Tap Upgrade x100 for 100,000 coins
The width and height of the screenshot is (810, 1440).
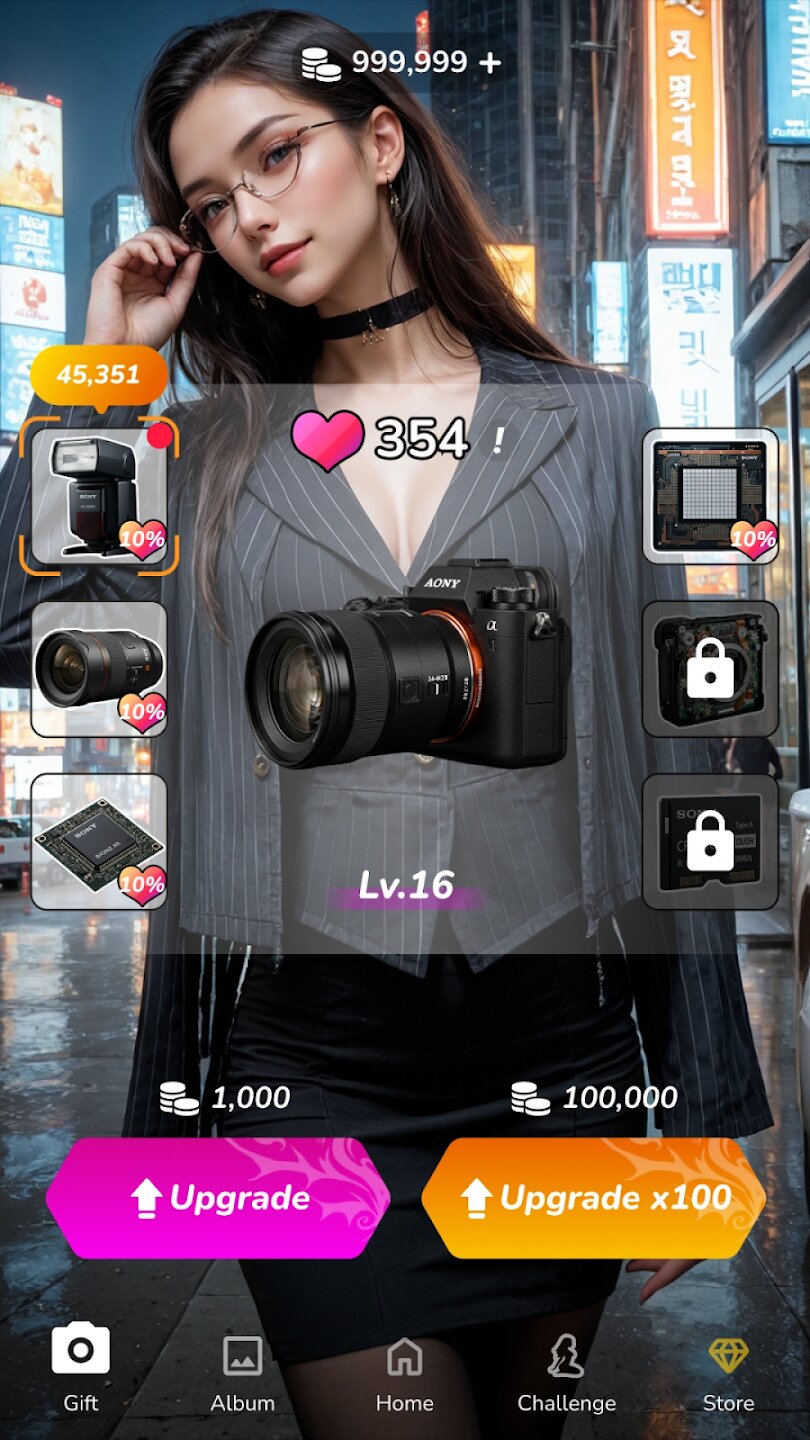coord(594,1197)
